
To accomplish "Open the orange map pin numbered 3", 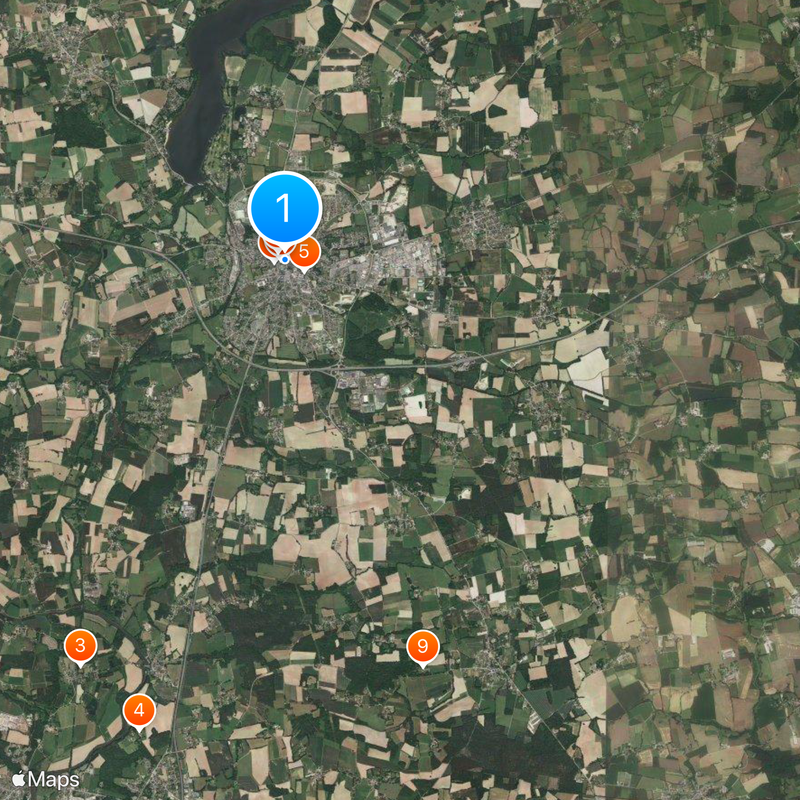I will (x=80, y=646).
